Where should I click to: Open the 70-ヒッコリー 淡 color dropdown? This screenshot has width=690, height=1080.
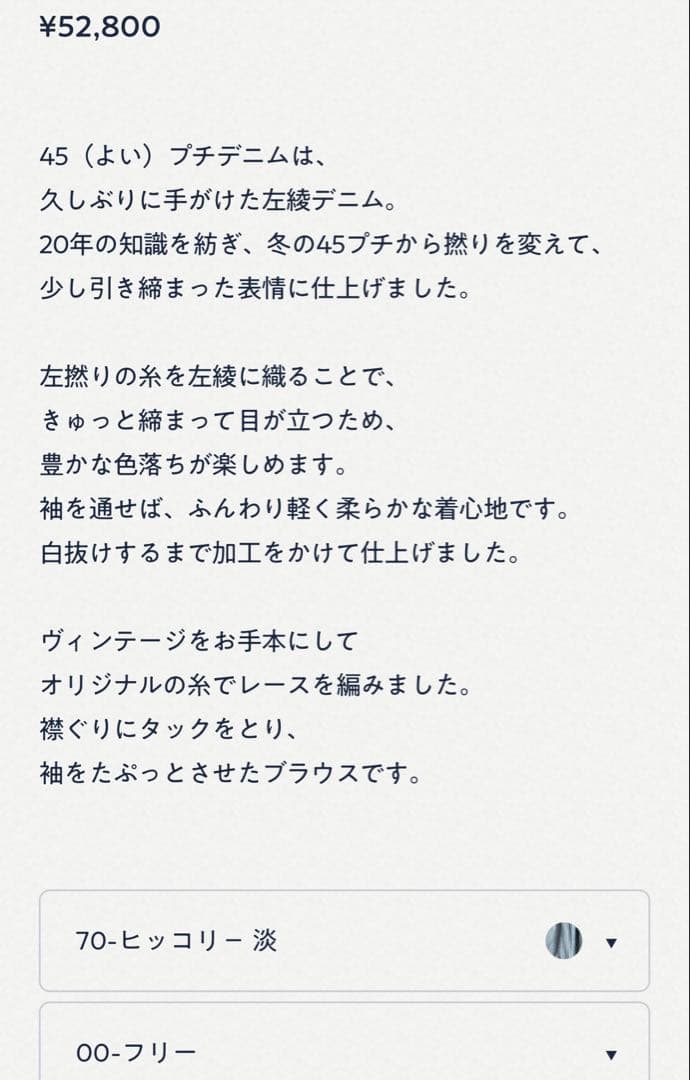click(x=344, y=941)
